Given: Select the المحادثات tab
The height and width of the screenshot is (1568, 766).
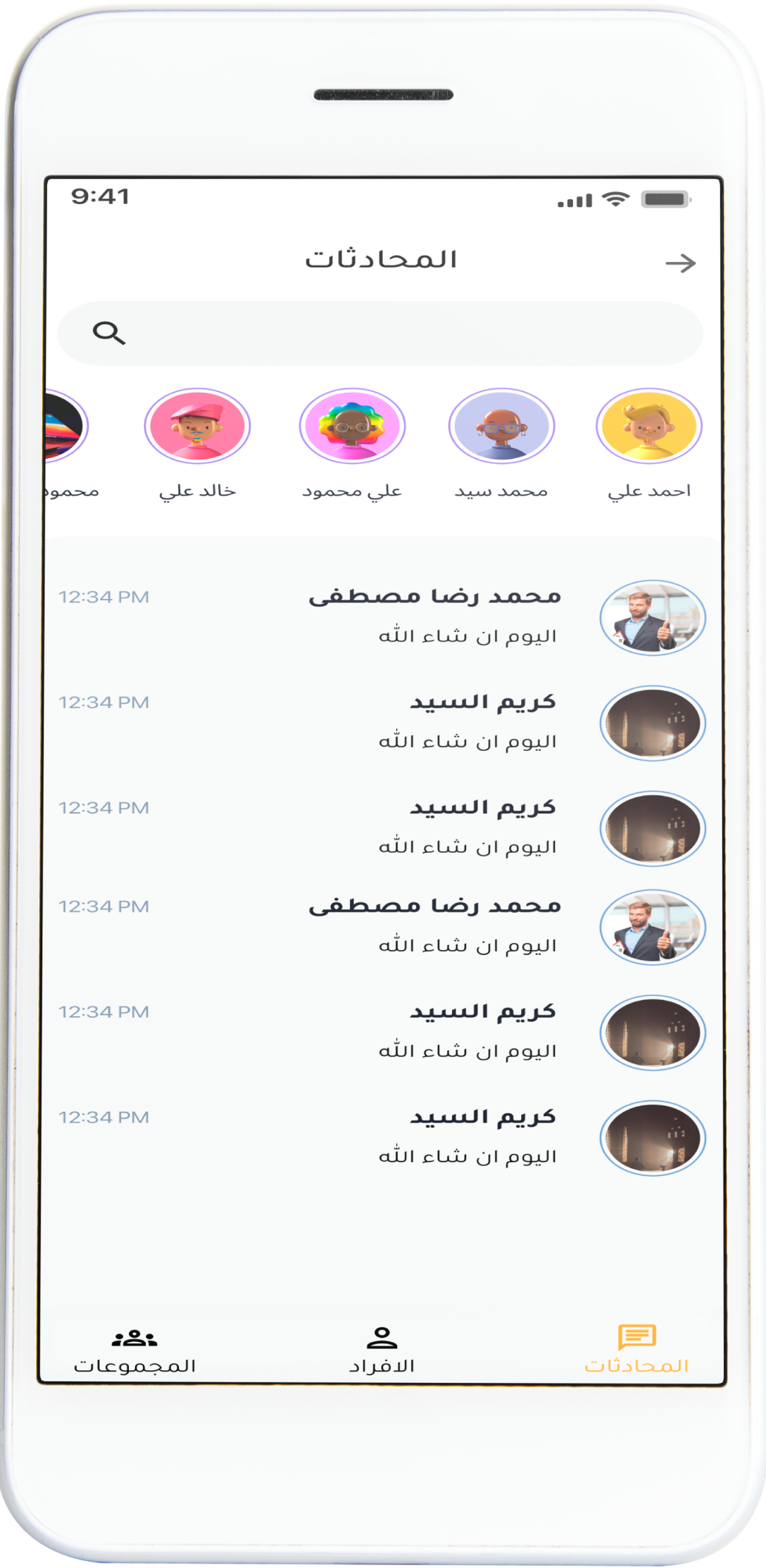Looking at the screenshot, I should (x=636, y=1350).
